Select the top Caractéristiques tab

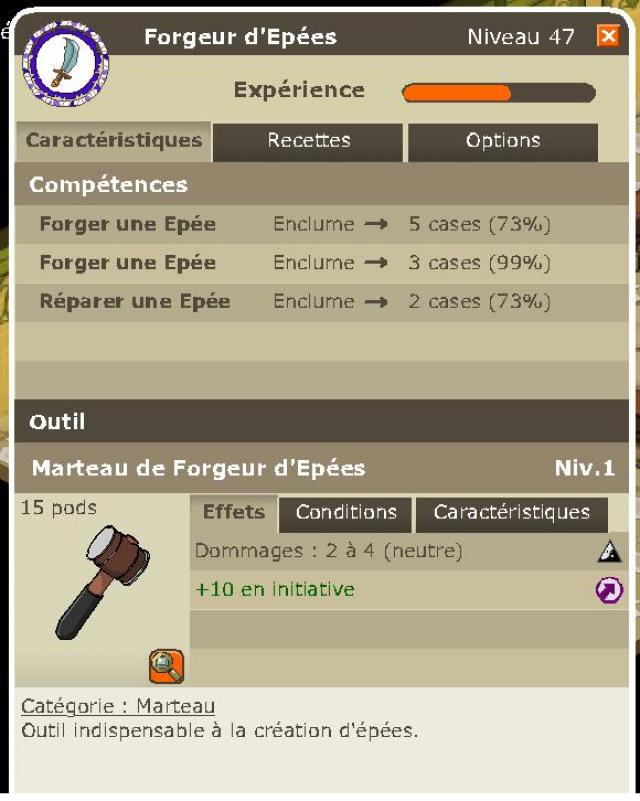point(113,141)
